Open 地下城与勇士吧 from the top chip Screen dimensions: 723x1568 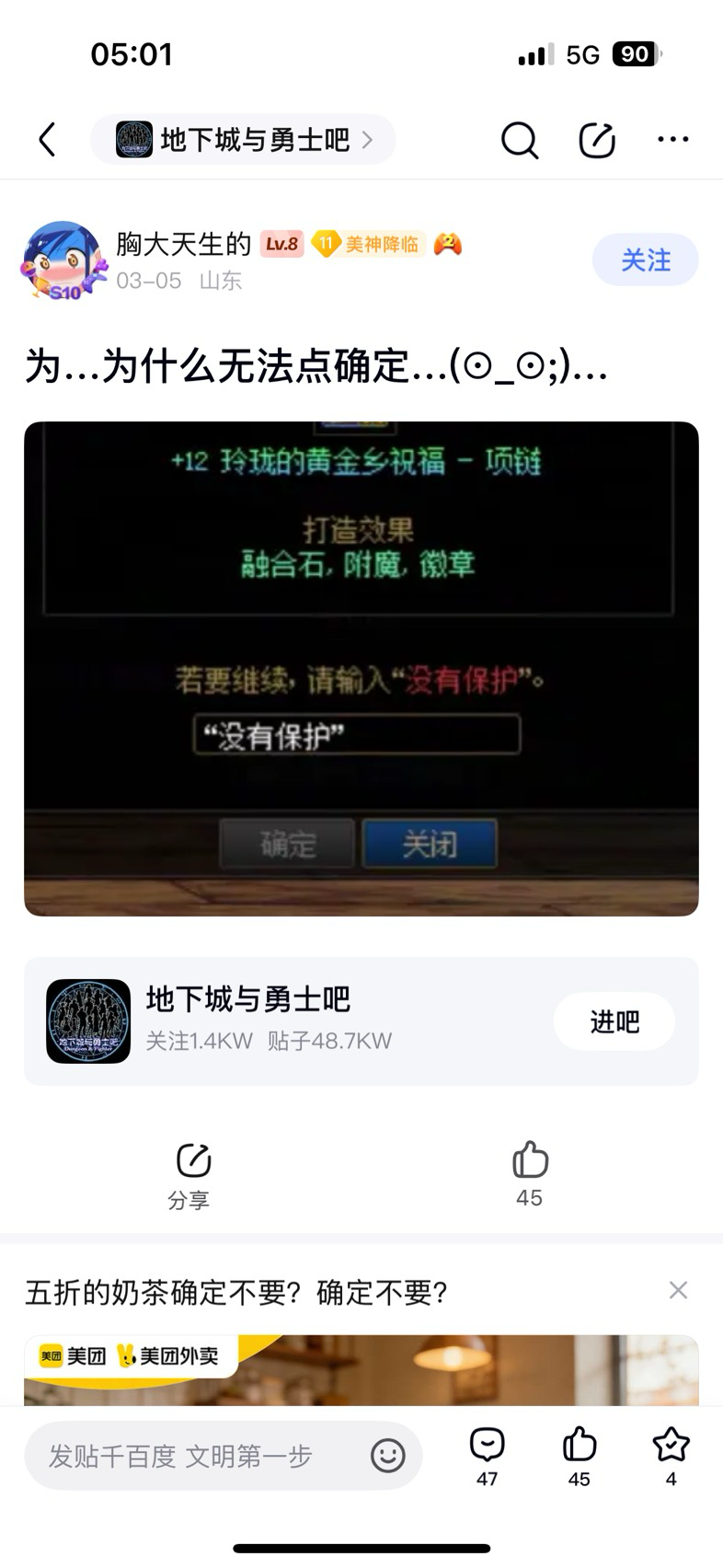243,140
